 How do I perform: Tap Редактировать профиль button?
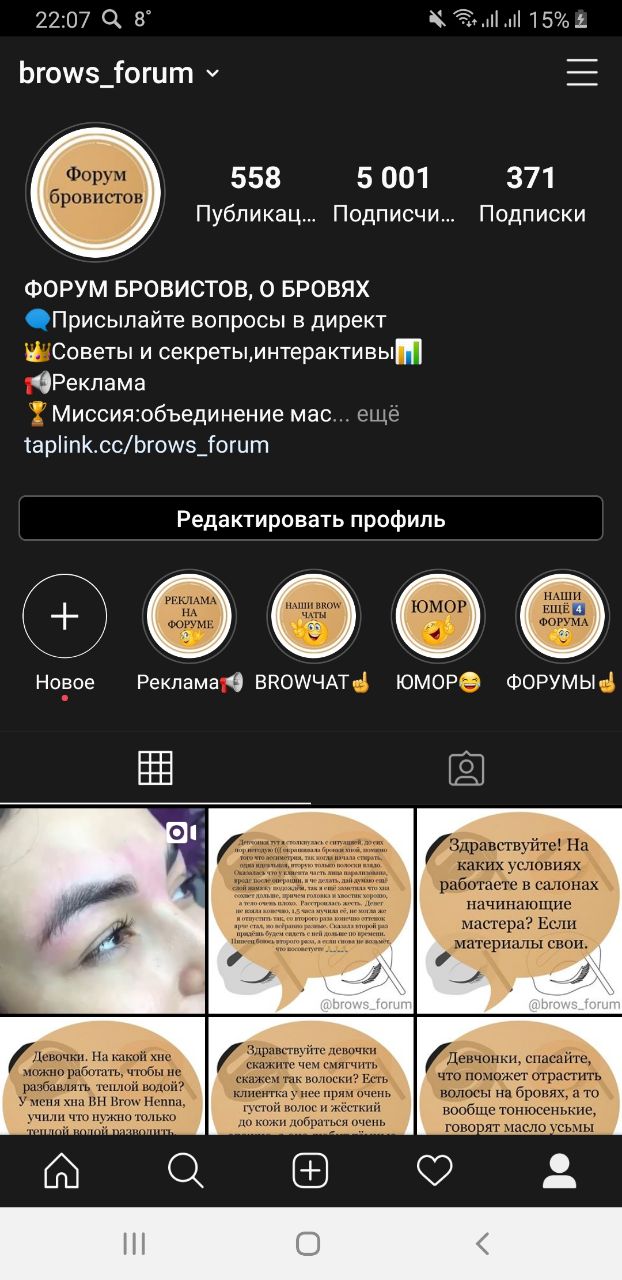pos(311,519)
